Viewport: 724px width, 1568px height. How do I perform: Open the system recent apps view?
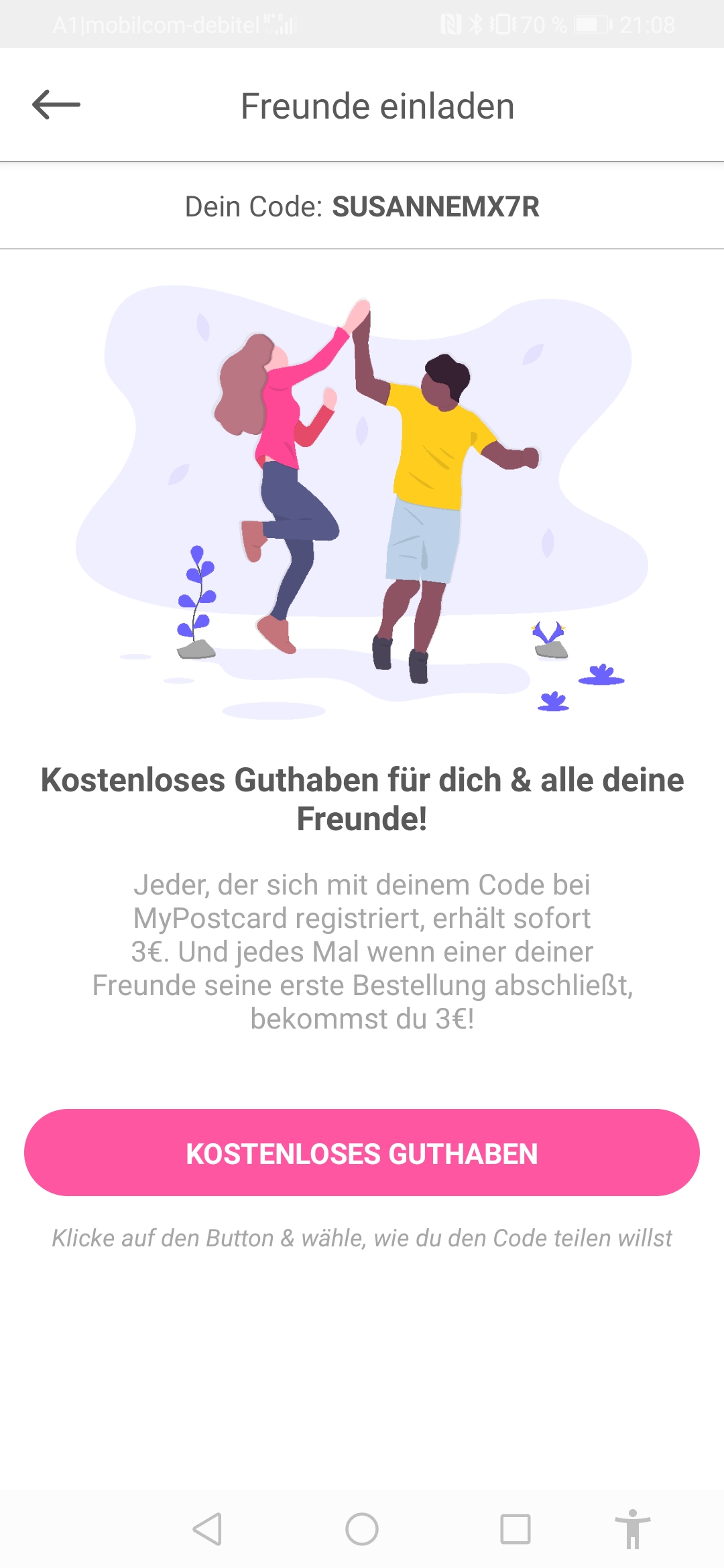click(x=516, y=1529)
